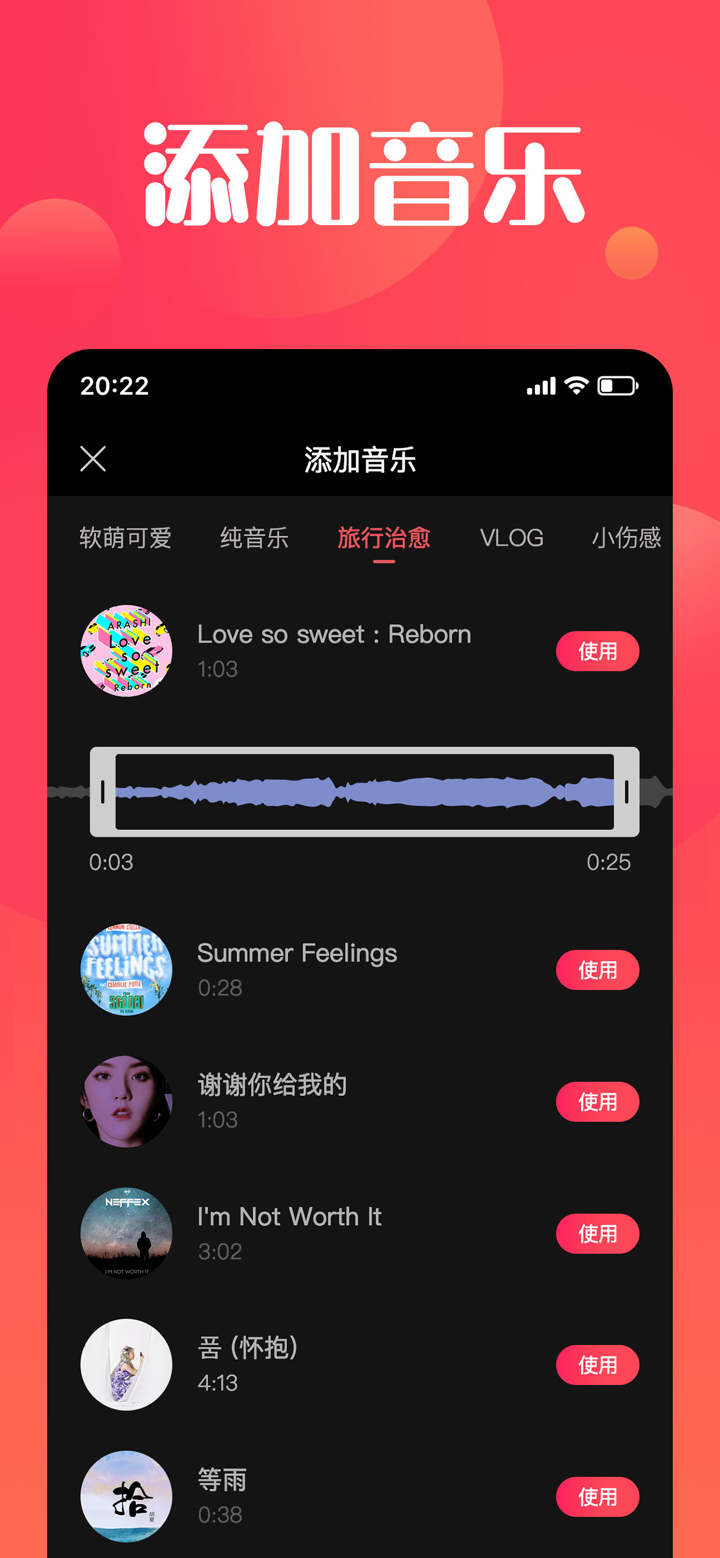This screenshot has width=720, height=1558.
Task: Click the Summer Feelings cover art
Action: point(126,969)
